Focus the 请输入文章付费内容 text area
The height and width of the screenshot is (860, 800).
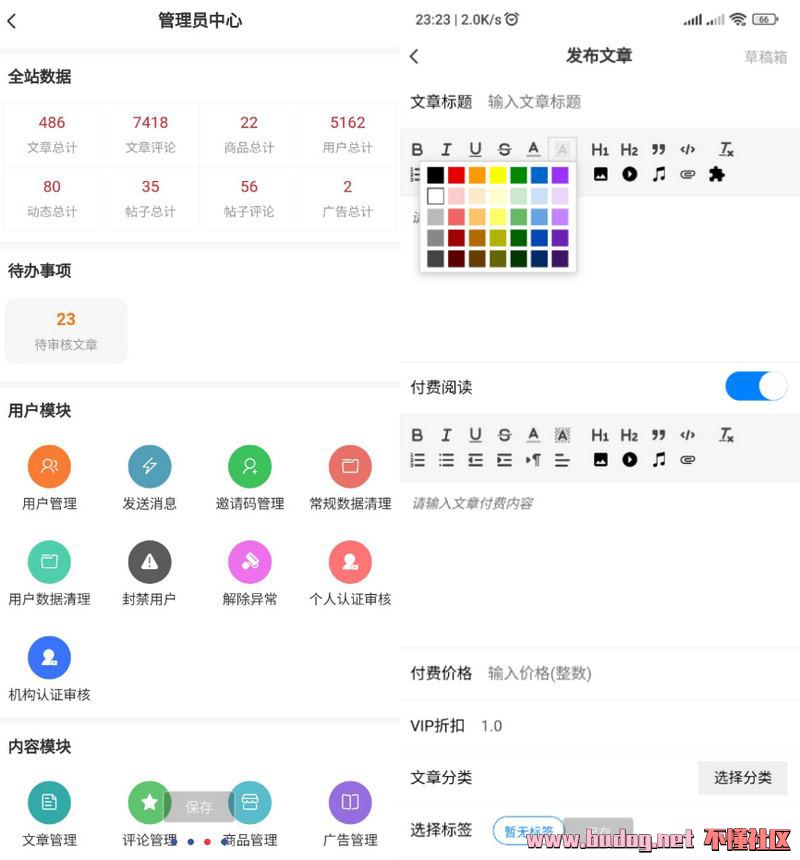coord(598,560)
